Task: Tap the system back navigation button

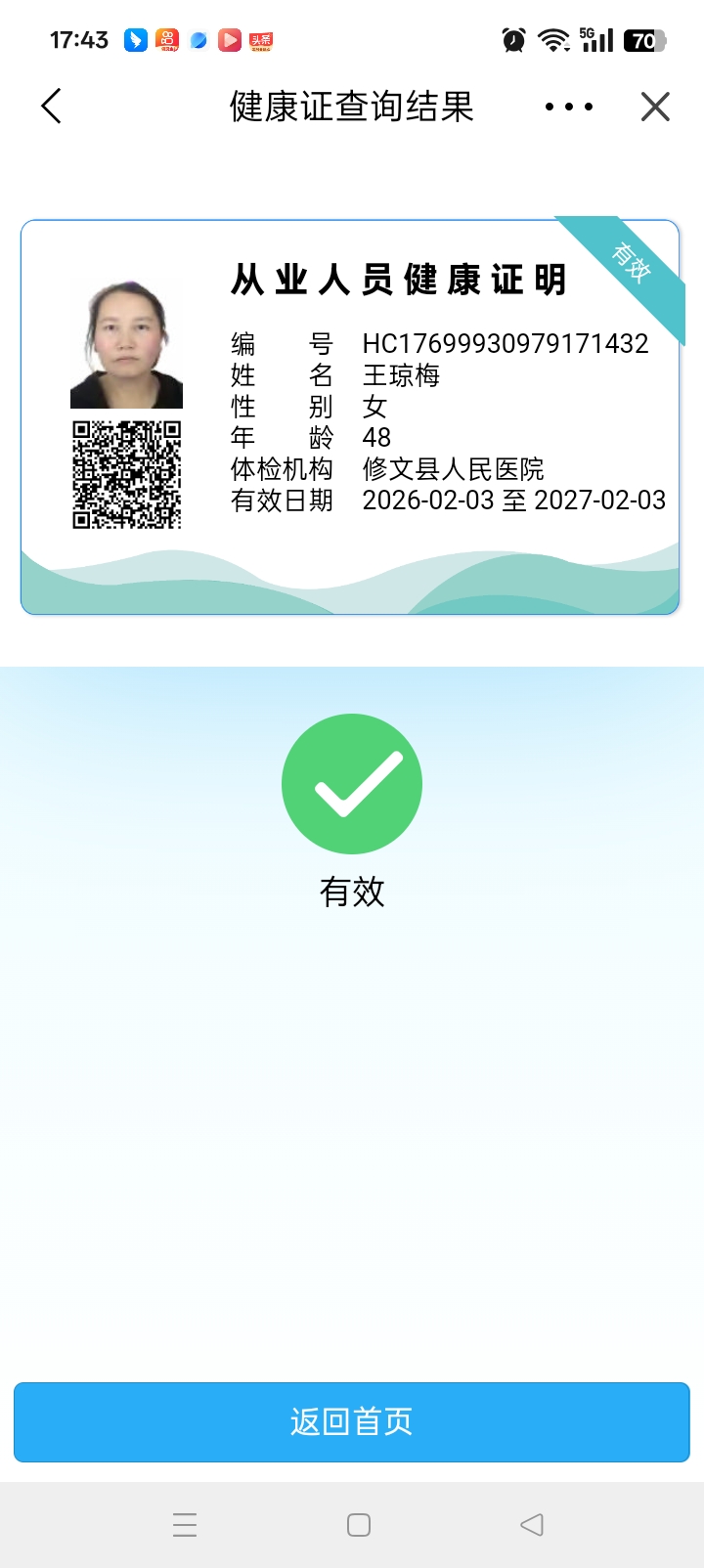Action: [532, 1524]
